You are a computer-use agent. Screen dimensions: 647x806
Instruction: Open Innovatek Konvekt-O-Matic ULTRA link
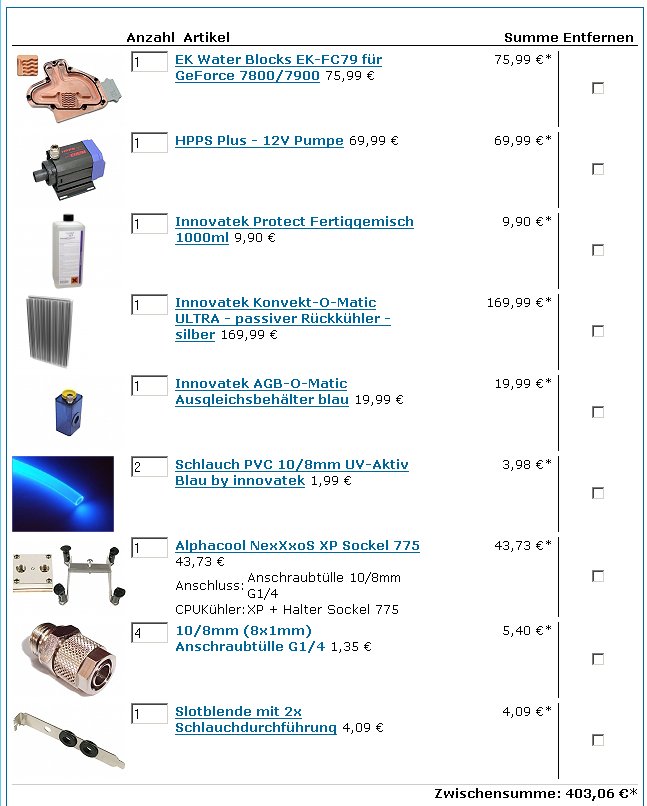tap(275, 303)
